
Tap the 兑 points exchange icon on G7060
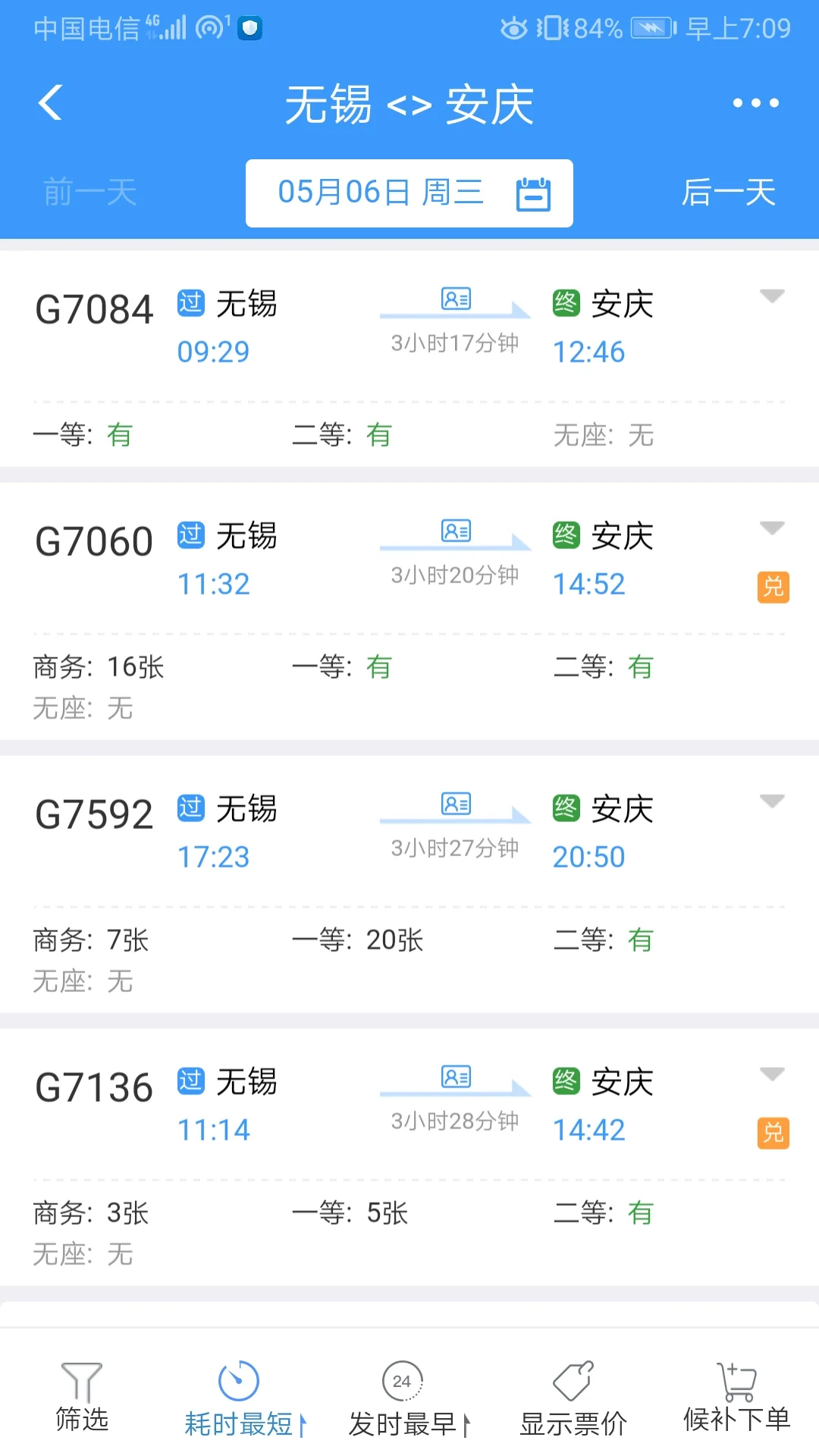(773, 588)
